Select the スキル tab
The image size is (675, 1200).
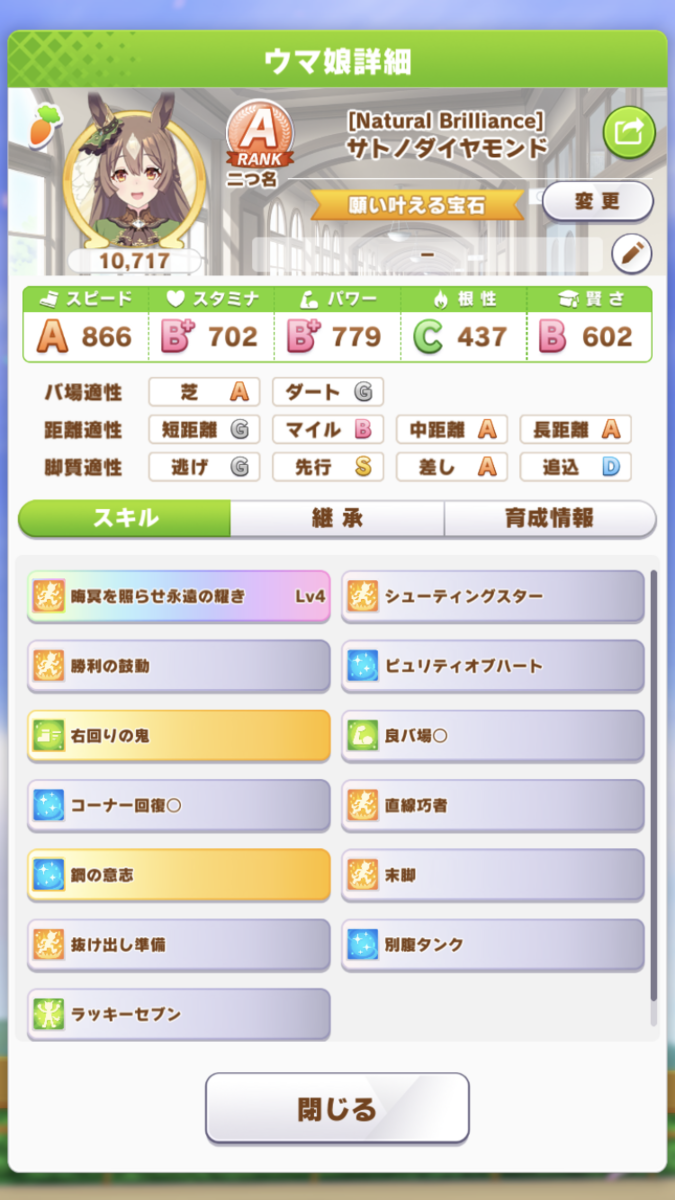125,518
